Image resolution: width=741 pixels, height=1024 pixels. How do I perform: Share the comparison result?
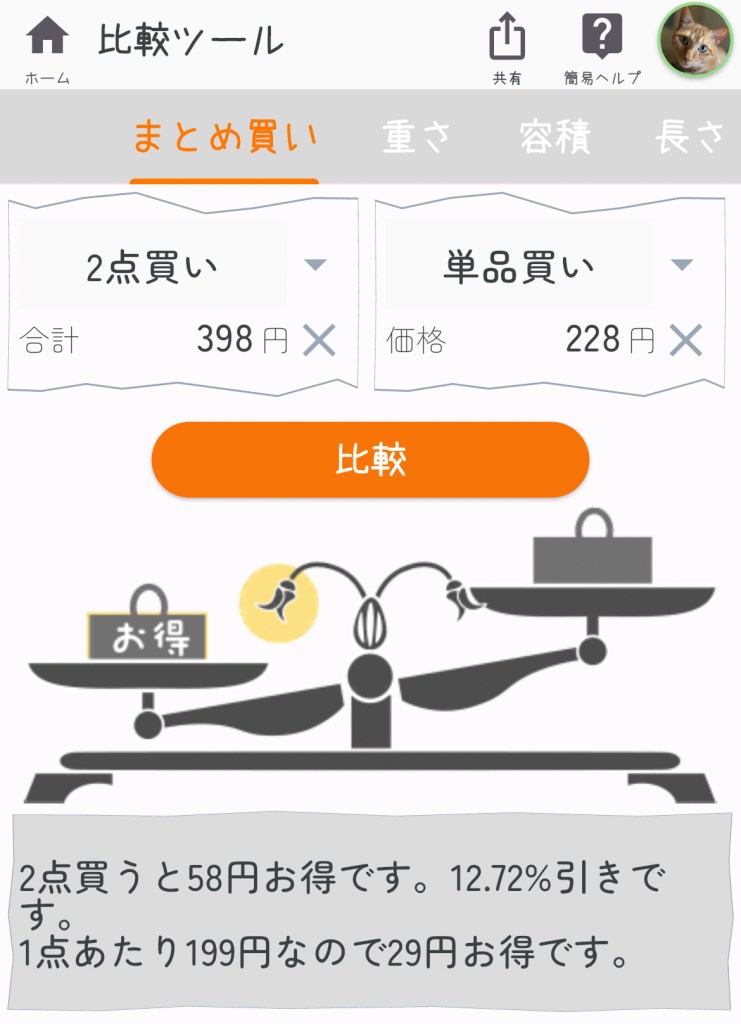coord(507,47)
